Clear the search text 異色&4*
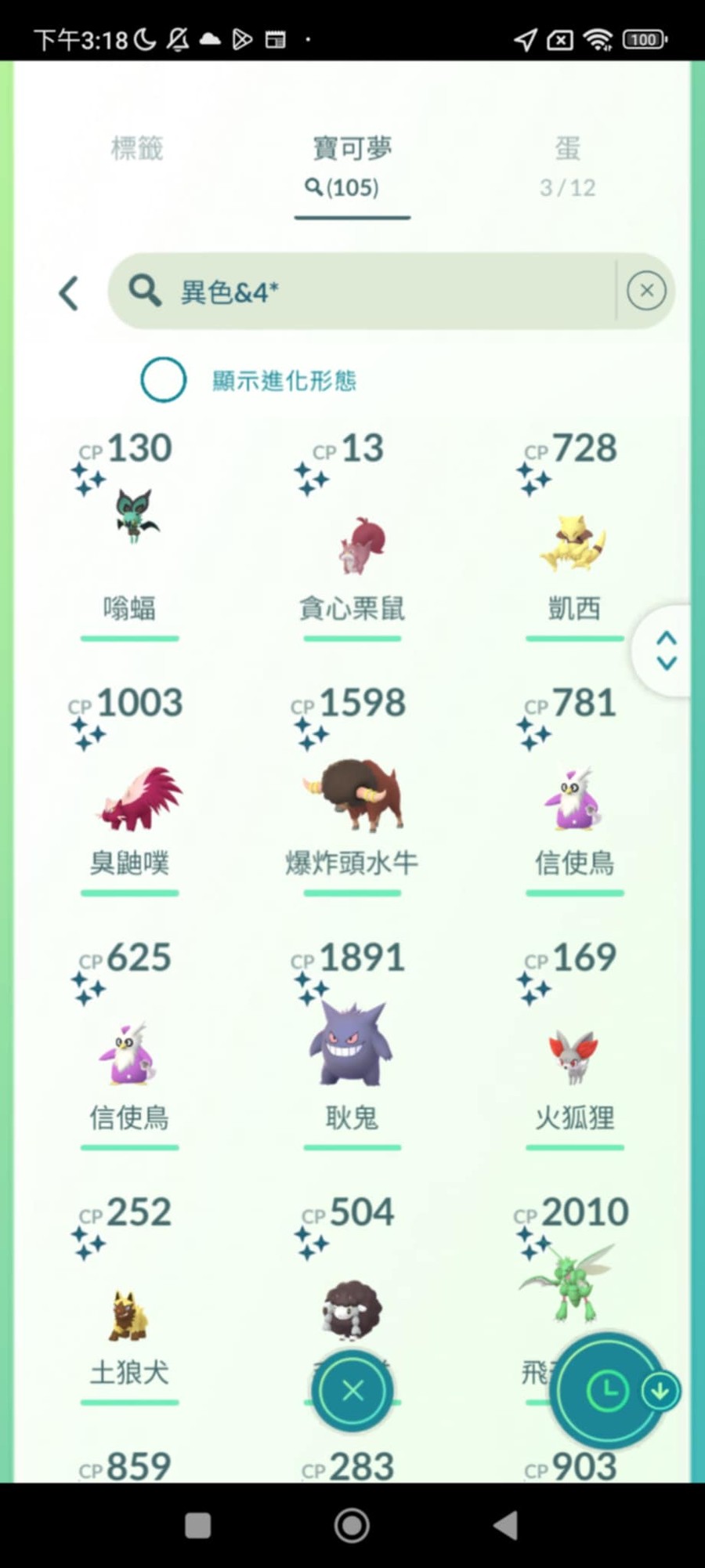Screen dimensions: 705x1568 [x=646, y=291]
